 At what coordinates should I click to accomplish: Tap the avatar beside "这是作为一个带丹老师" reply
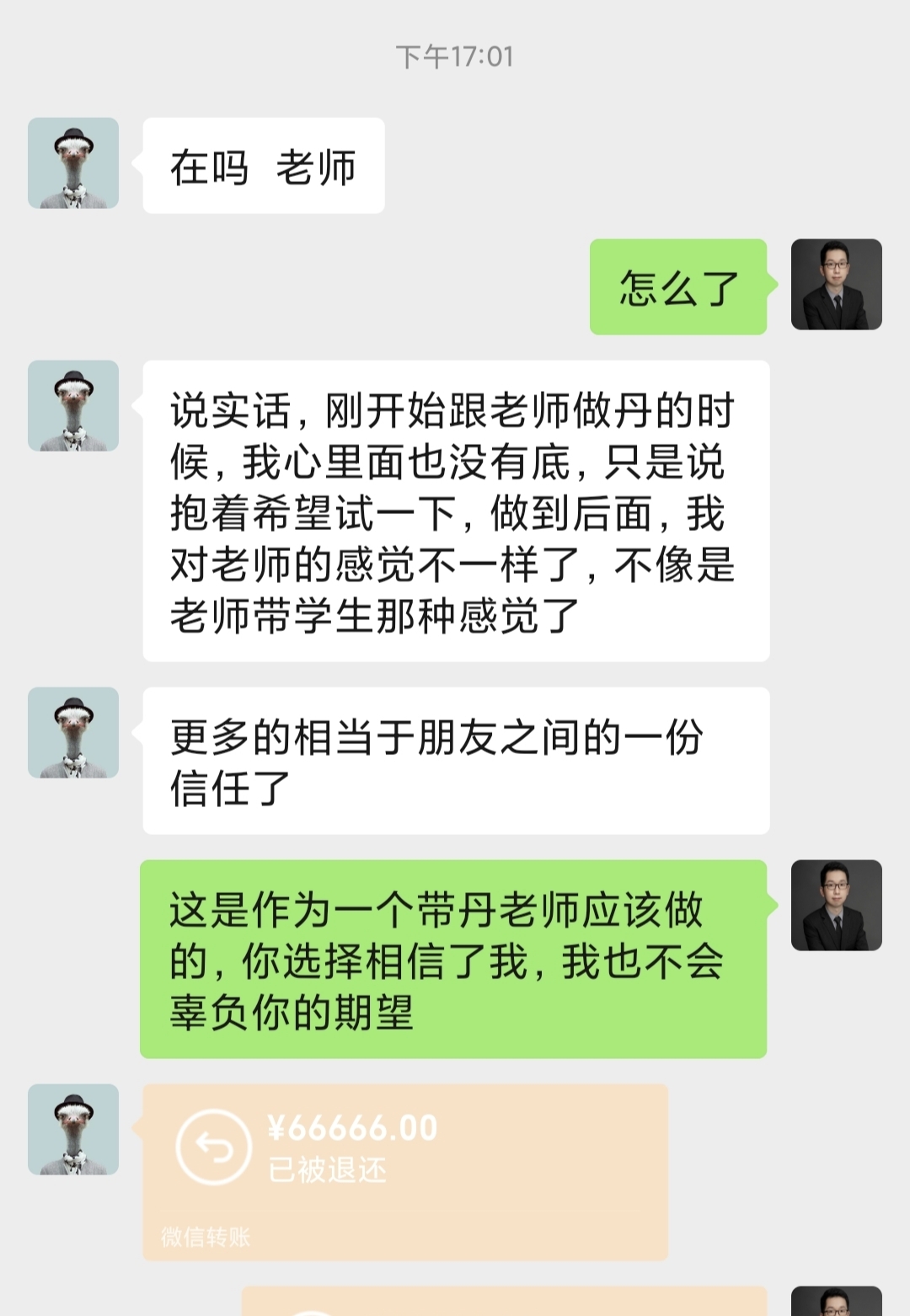pos(836,906)
